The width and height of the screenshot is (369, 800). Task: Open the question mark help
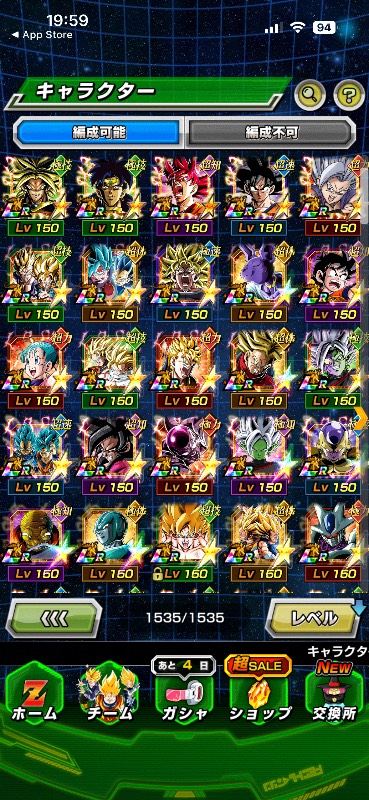pyautogui.click(x=349, y=94)
